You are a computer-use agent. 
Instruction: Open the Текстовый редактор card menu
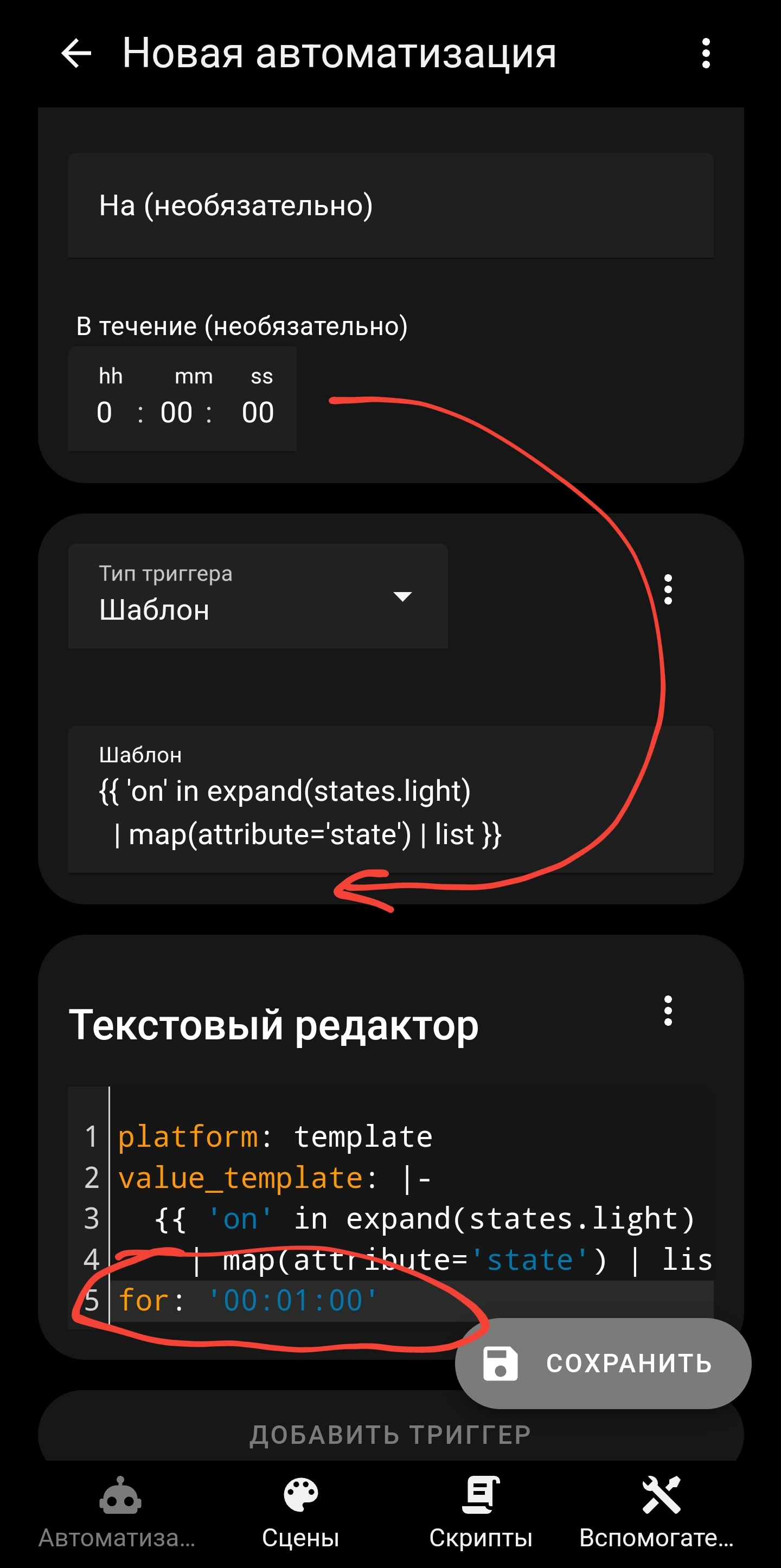point(668,1011)
